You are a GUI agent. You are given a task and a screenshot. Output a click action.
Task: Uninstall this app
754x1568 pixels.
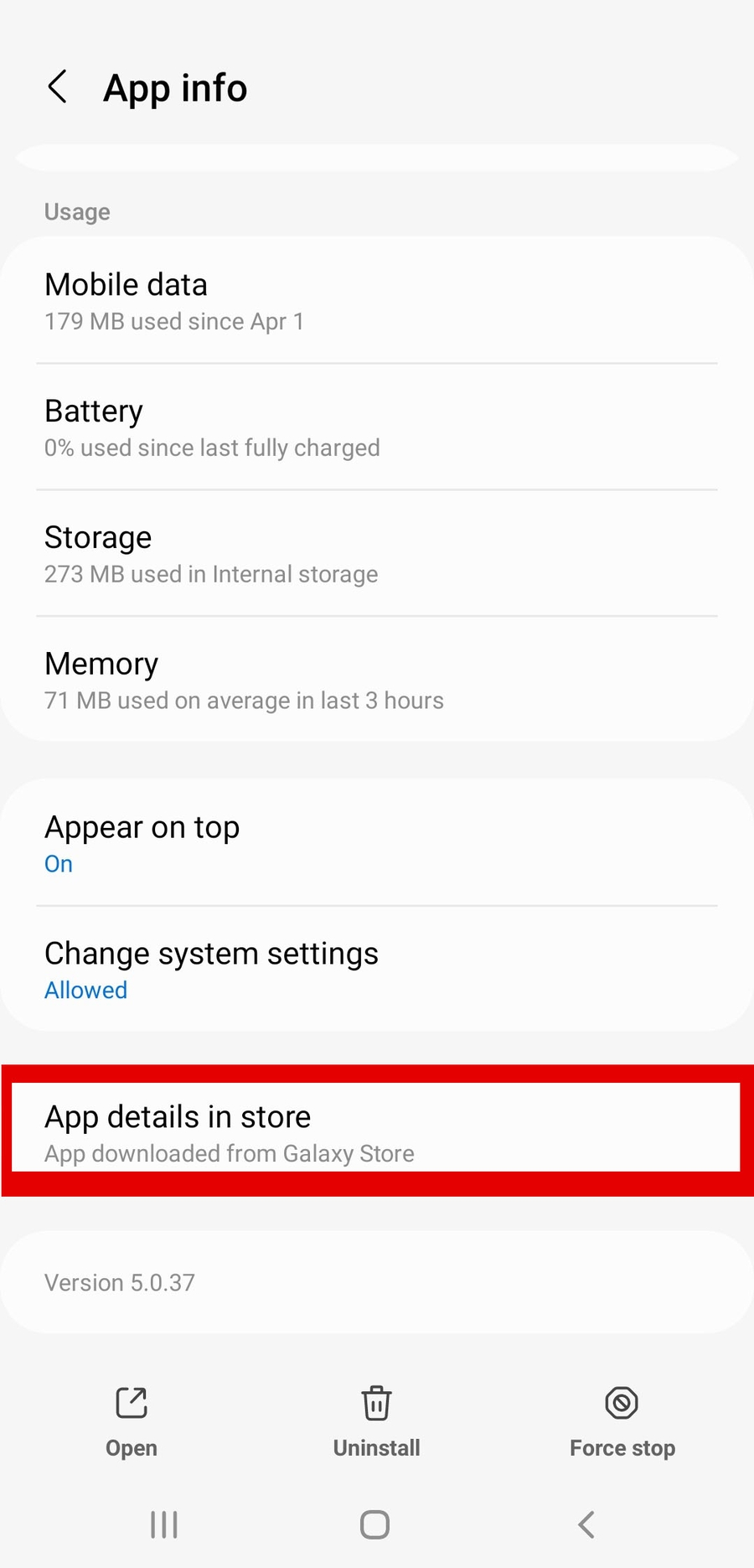376,1421
